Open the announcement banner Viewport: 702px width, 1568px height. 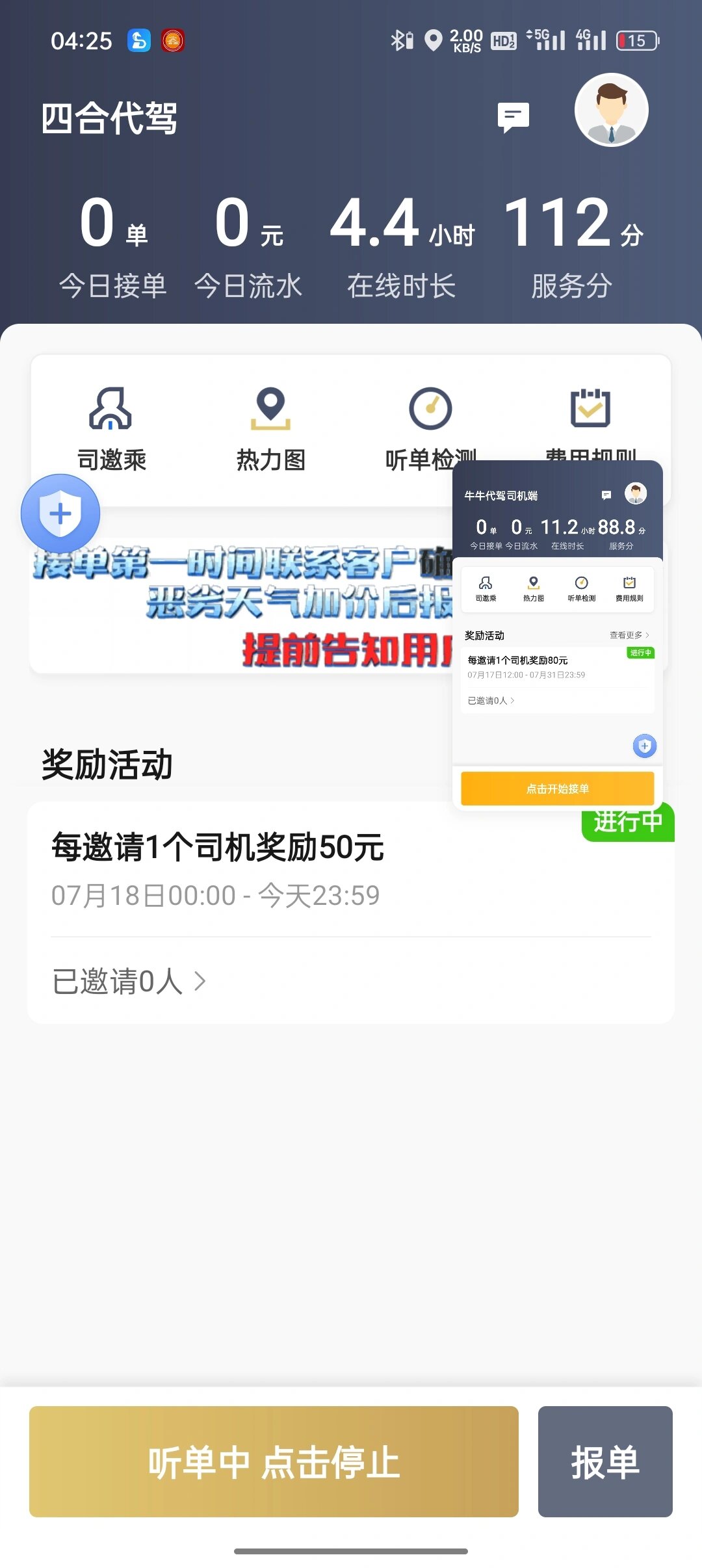240,606
